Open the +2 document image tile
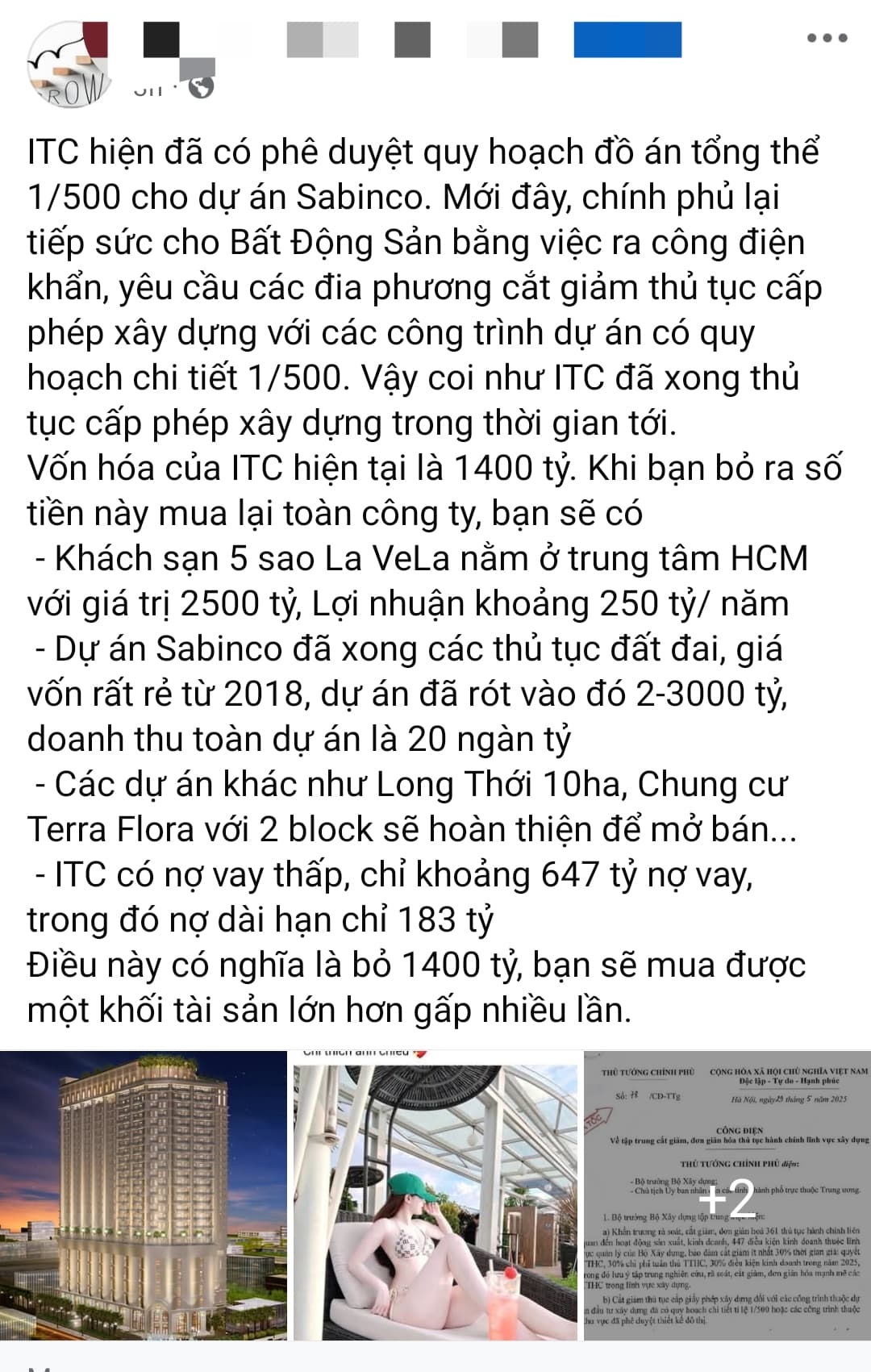This screenshot has height=1372, width=871. [727, 1195]
